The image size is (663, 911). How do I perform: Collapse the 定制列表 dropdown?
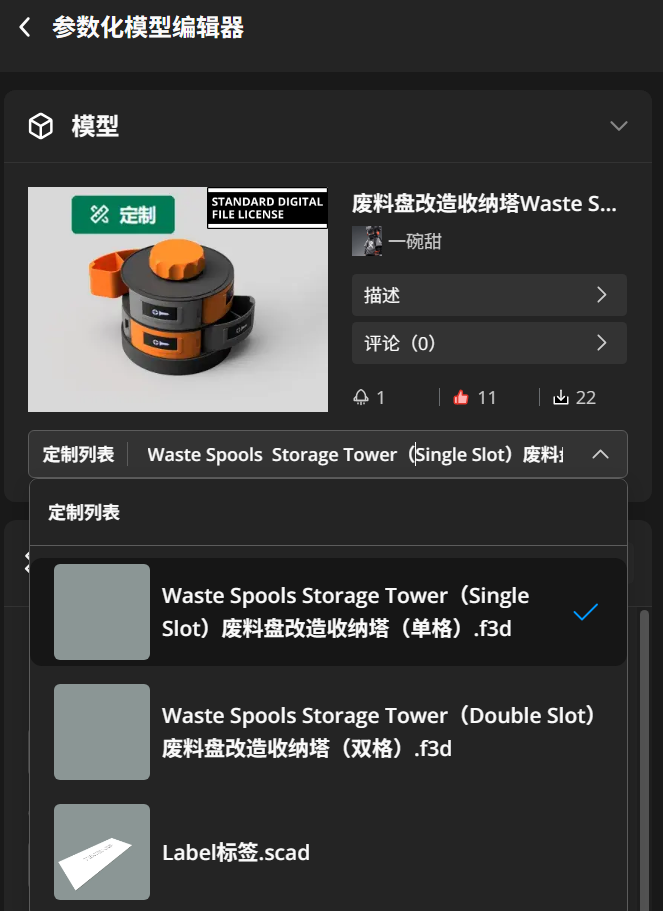tap(600, 454)
